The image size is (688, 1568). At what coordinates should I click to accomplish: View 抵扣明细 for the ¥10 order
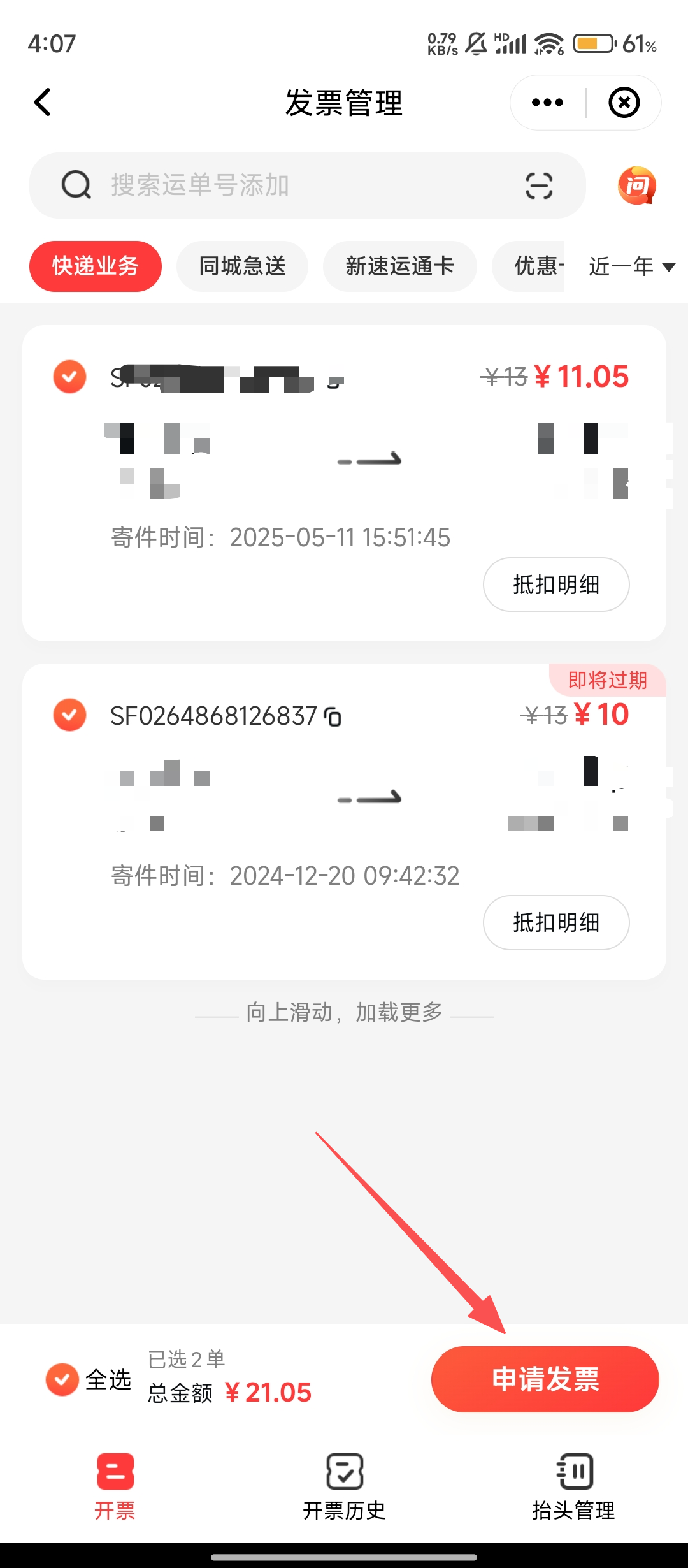[x=556, y=922]
